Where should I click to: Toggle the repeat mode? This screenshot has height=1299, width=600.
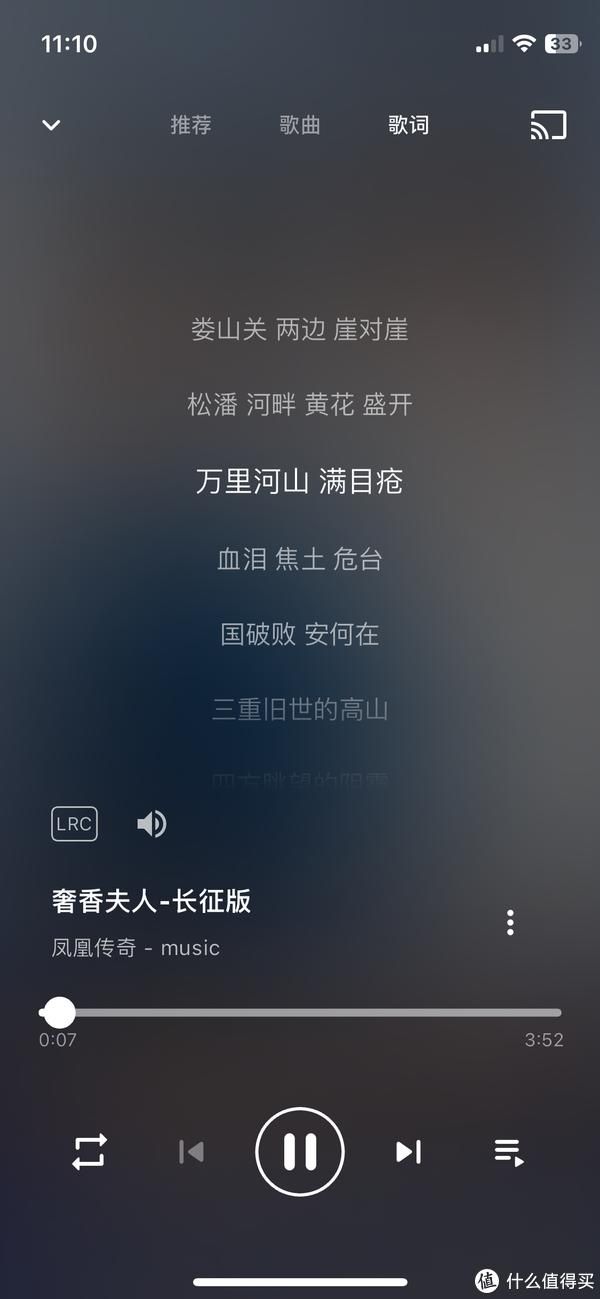click(89, 1152)
